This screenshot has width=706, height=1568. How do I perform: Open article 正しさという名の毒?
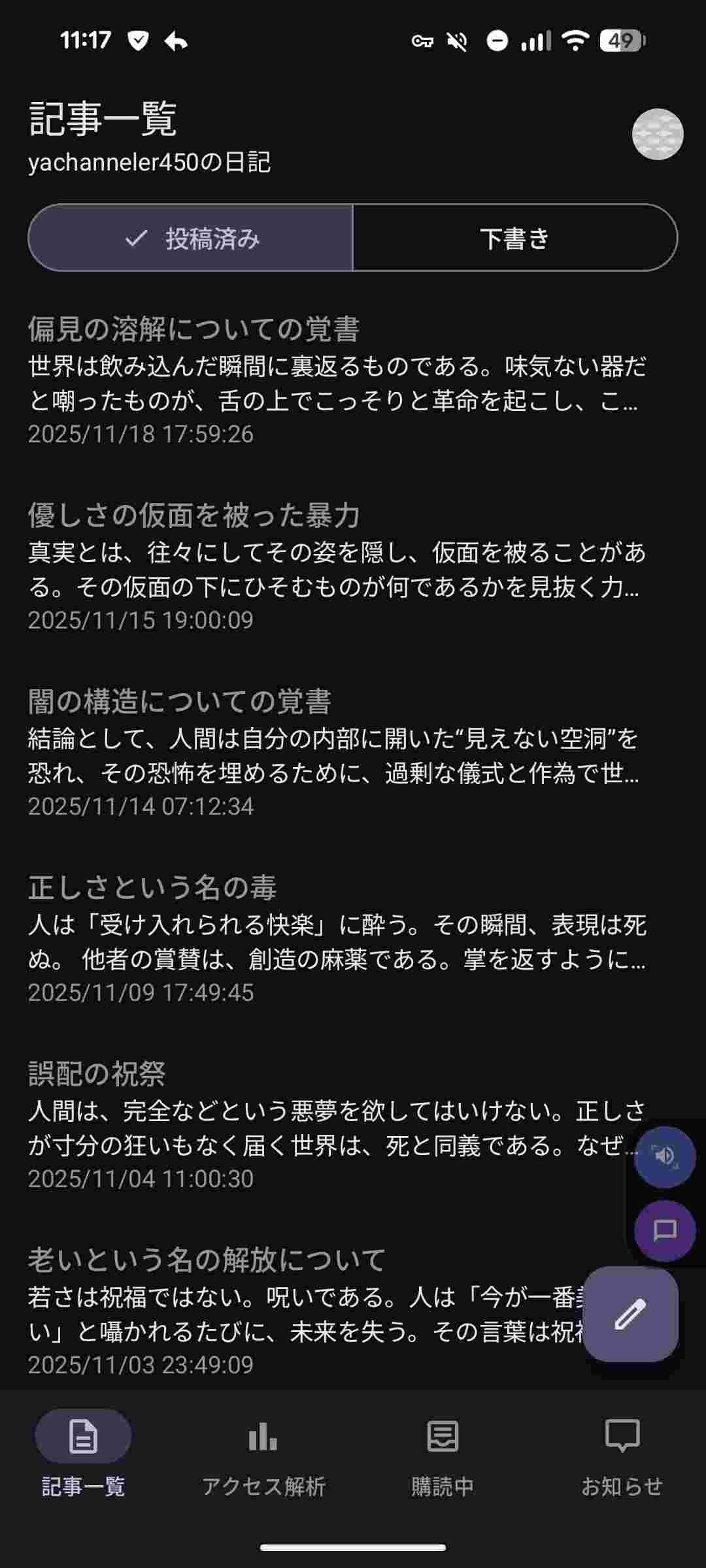coord(152,888)
